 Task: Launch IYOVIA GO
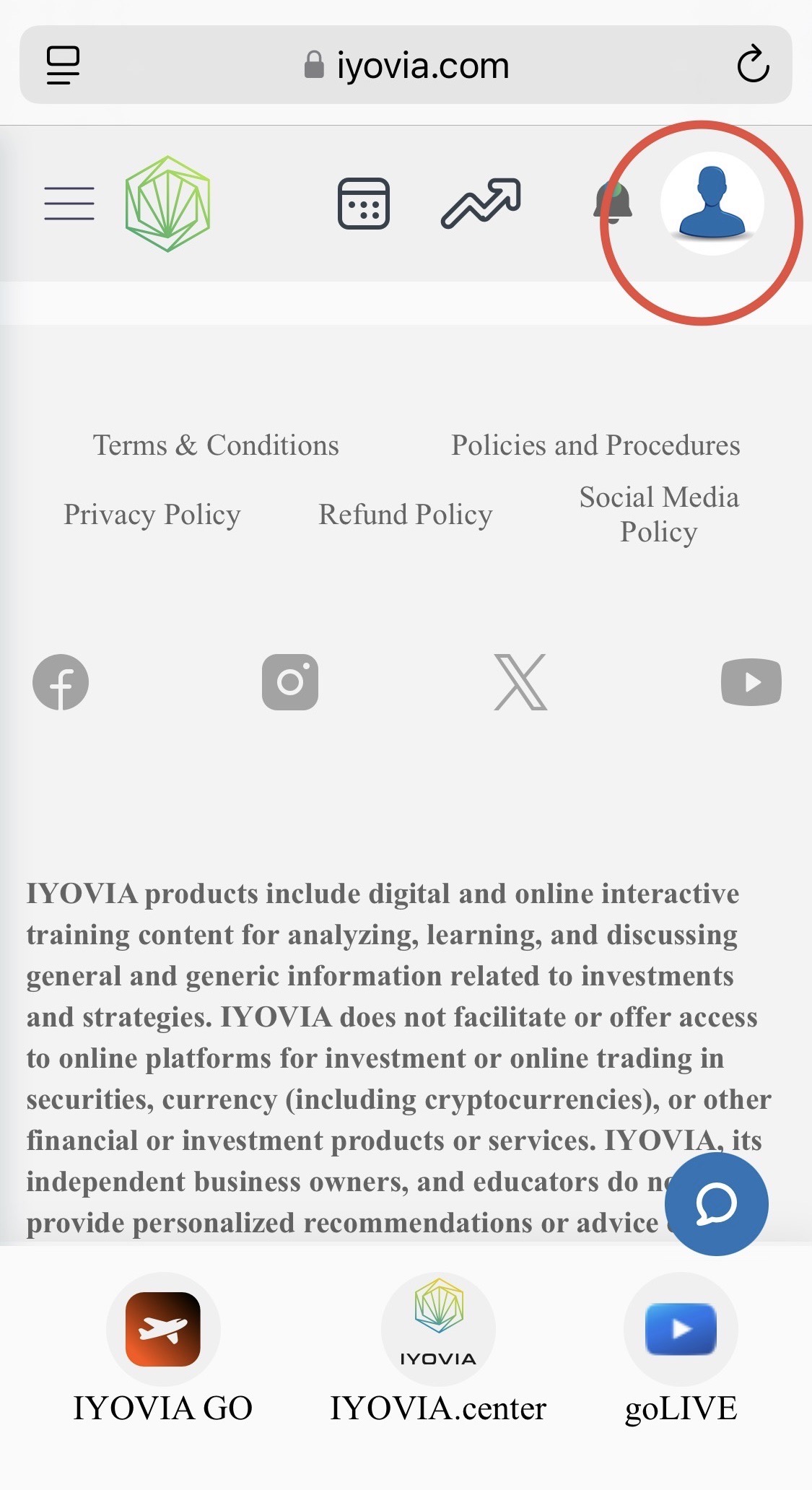click(163, 1330)
